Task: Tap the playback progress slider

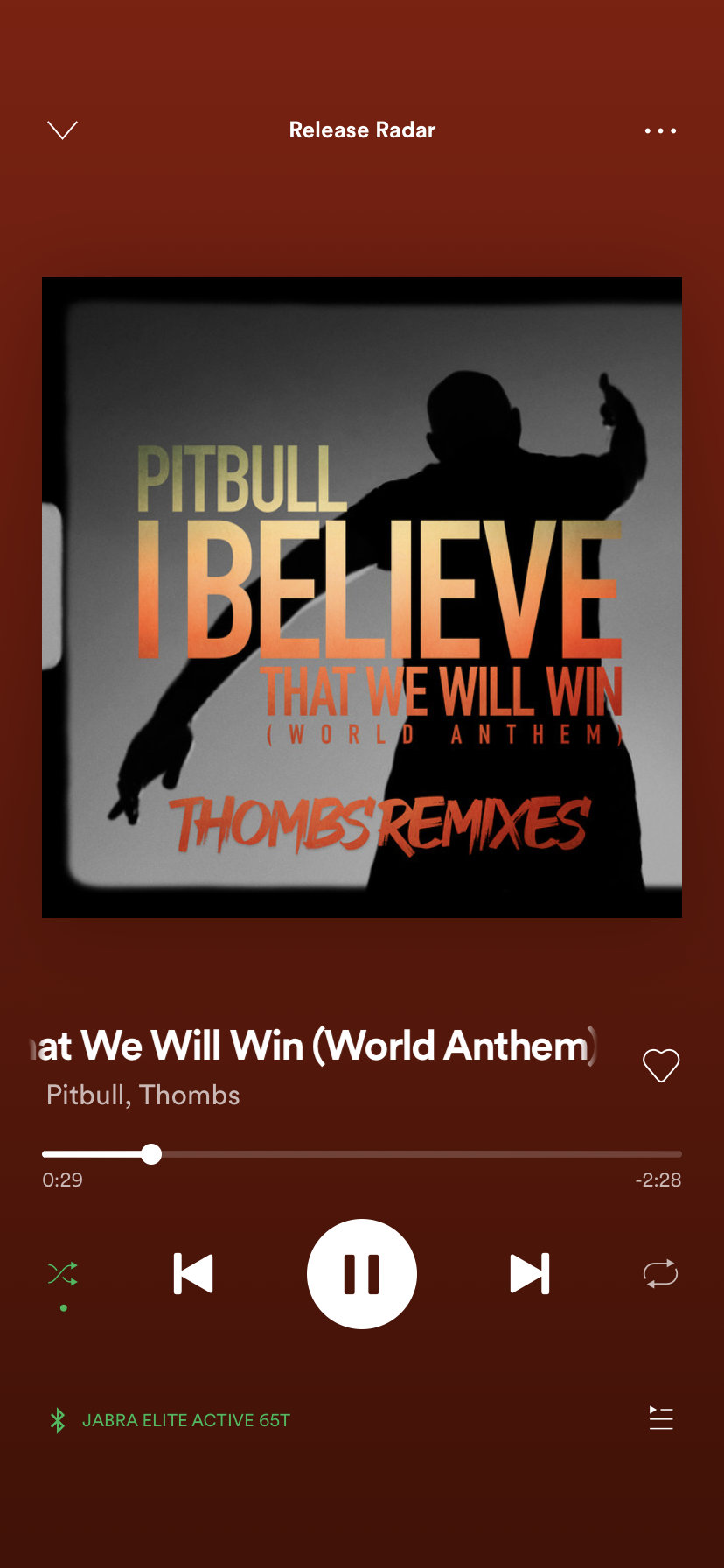Action: [x=362, y=1154]
